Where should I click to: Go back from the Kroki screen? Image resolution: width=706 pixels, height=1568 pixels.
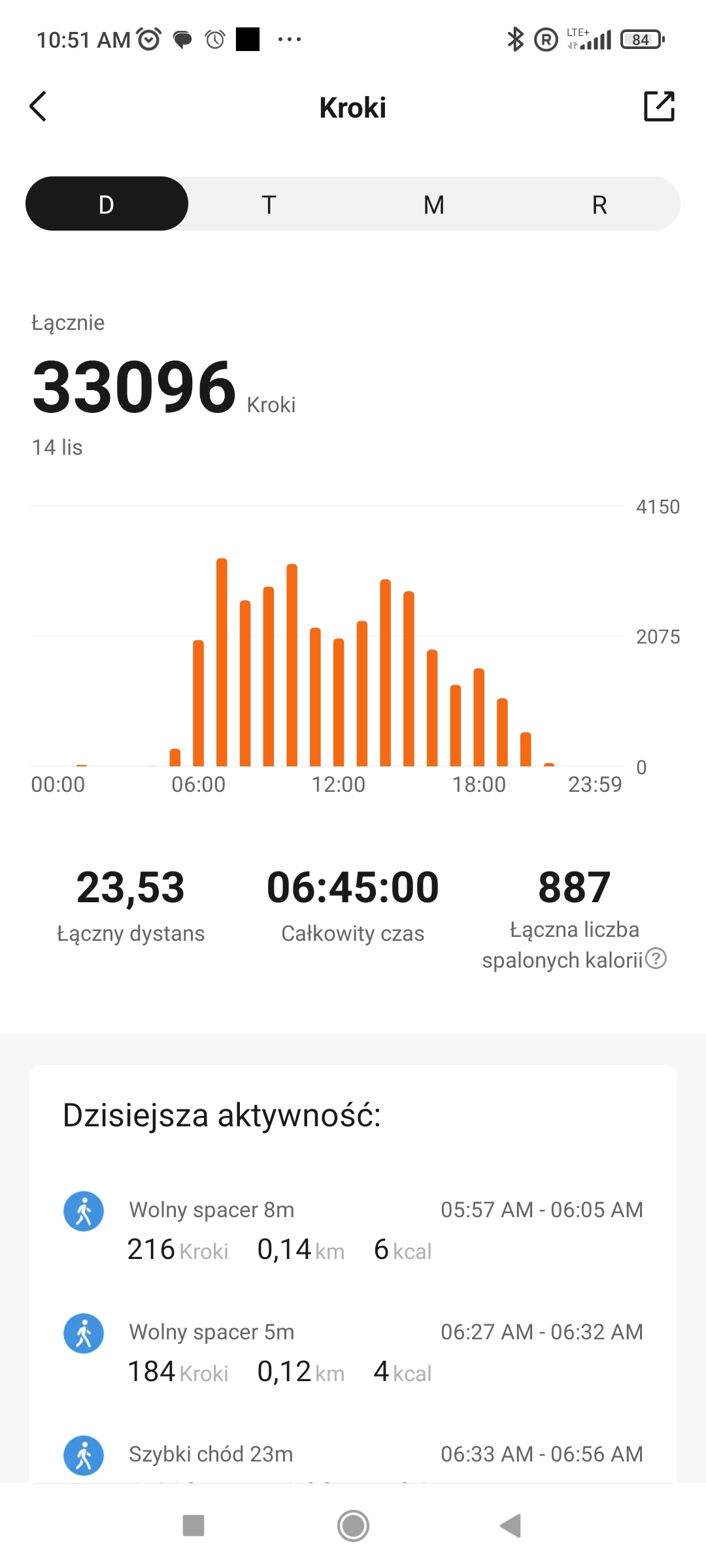[x=39, y=106]
